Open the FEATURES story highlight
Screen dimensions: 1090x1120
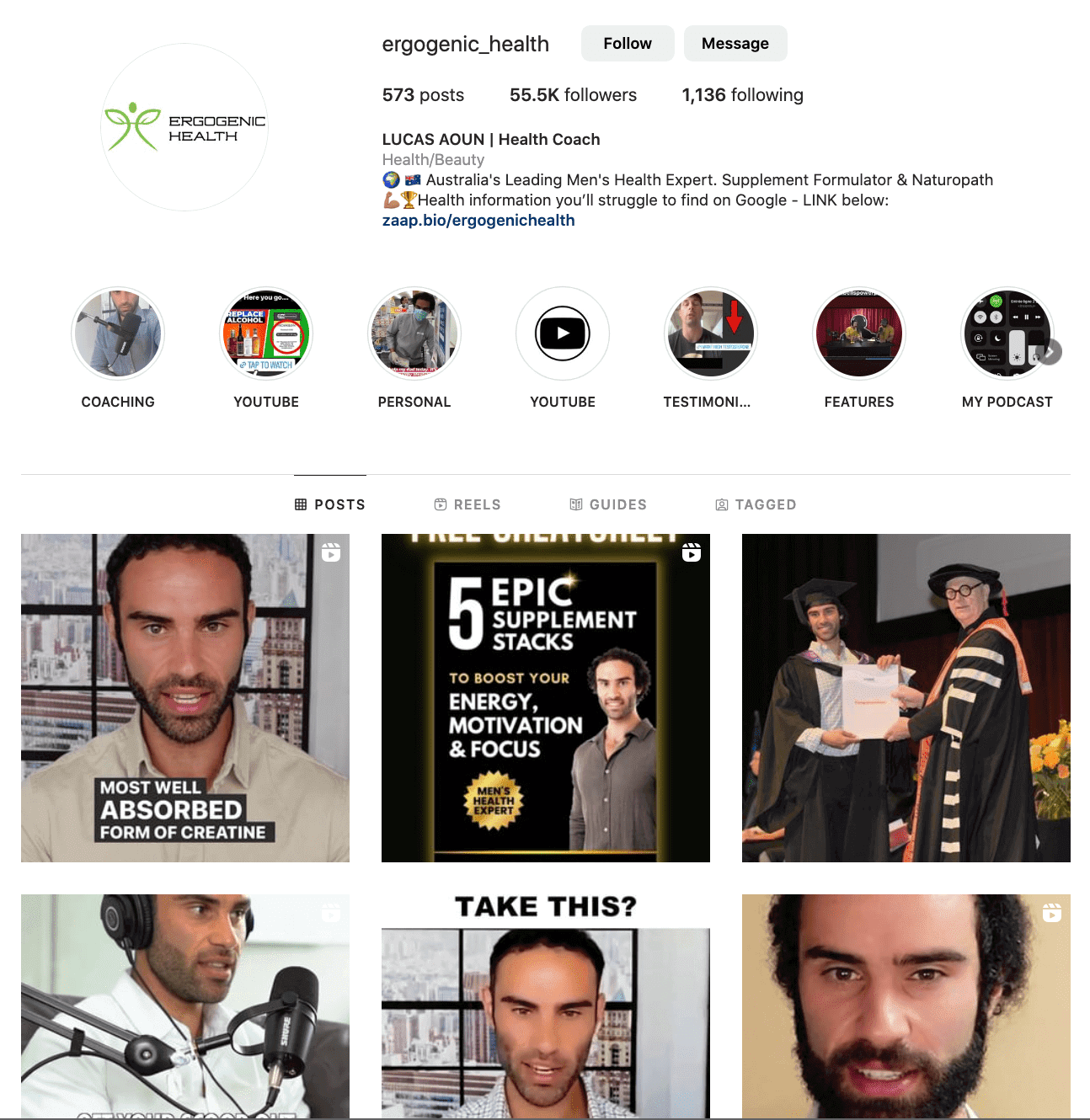pos(858,333)
